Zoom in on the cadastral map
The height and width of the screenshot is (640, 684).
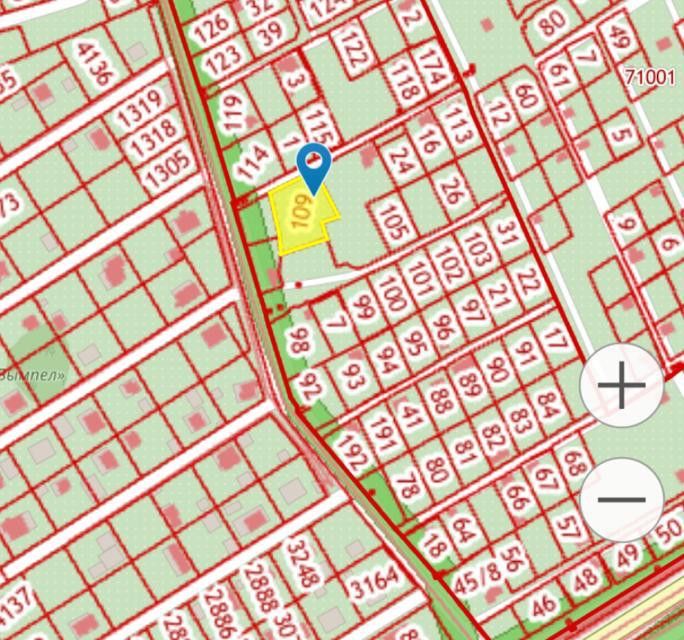click(x=622, y=385)
